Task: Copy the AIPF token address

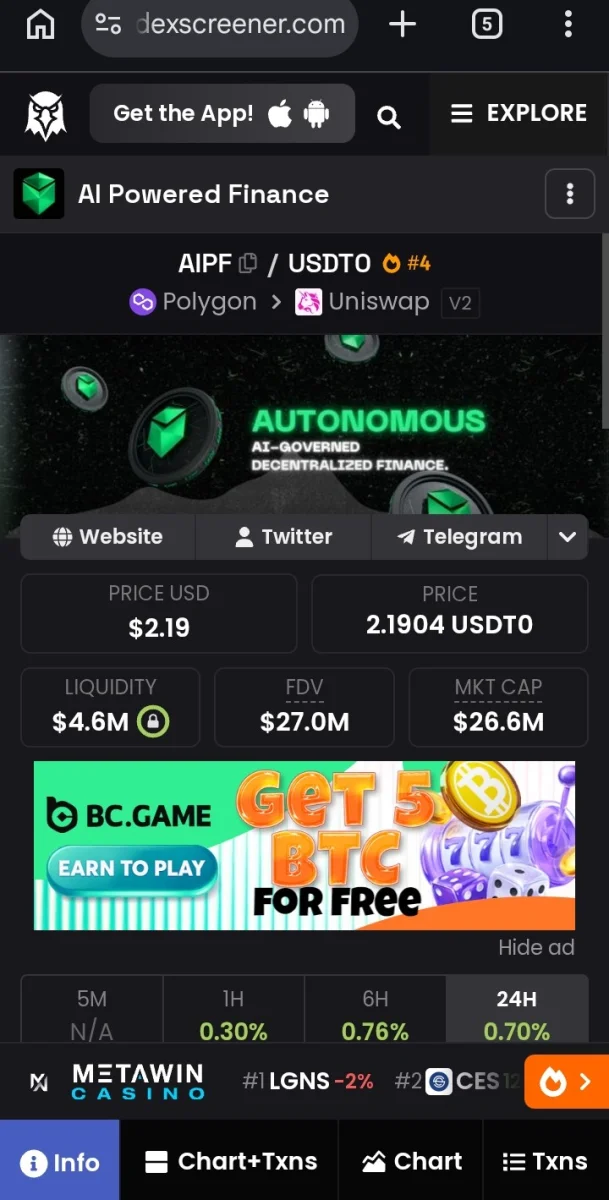Action: pos(248,264)
